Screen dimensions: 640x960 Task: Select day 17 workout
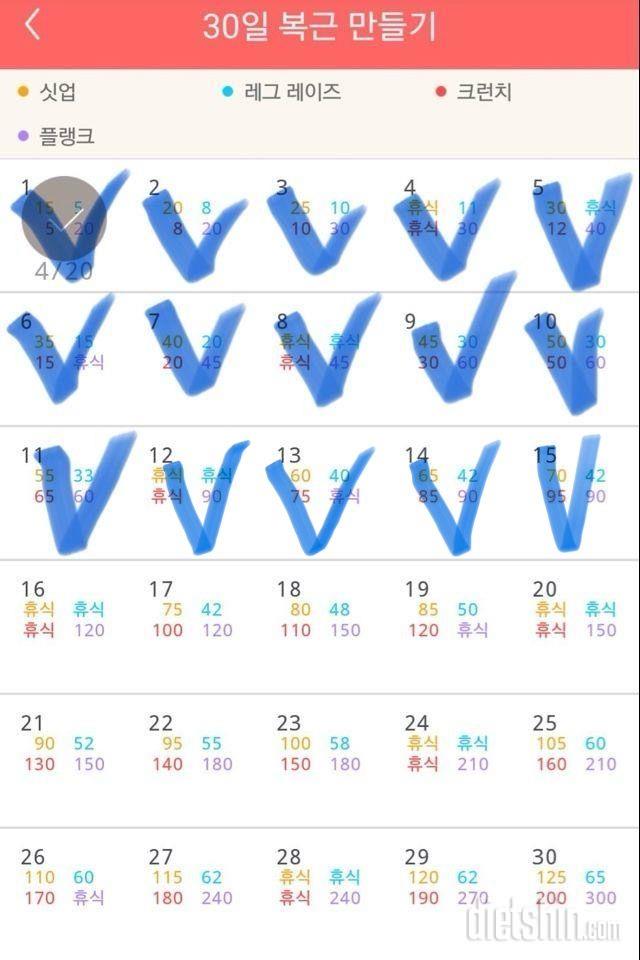pos(192,620)
